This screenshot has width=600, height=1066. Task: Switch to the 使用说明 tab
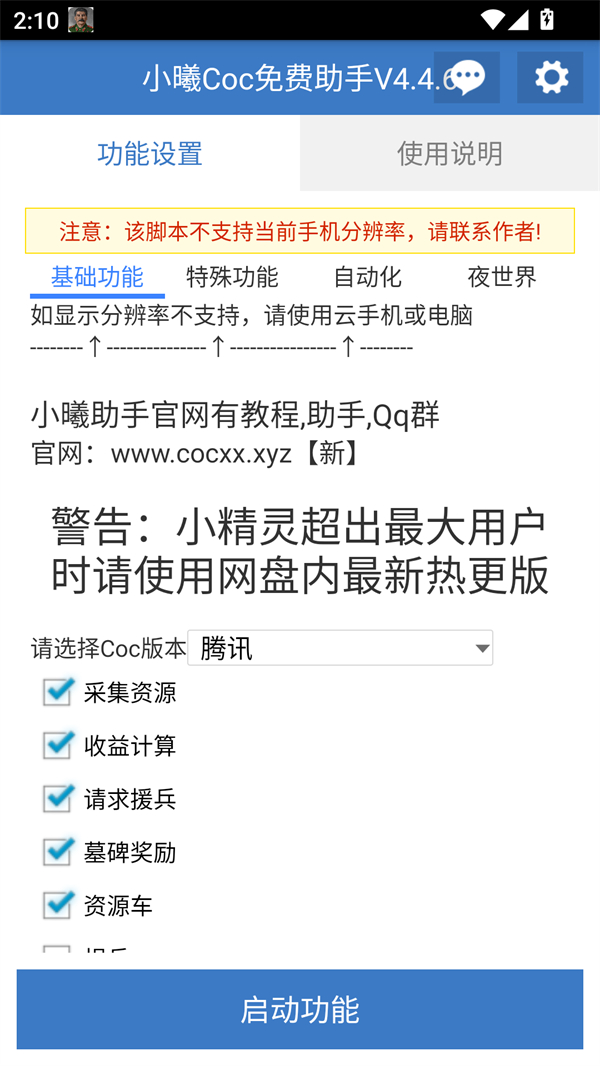[x=450, y=153]
